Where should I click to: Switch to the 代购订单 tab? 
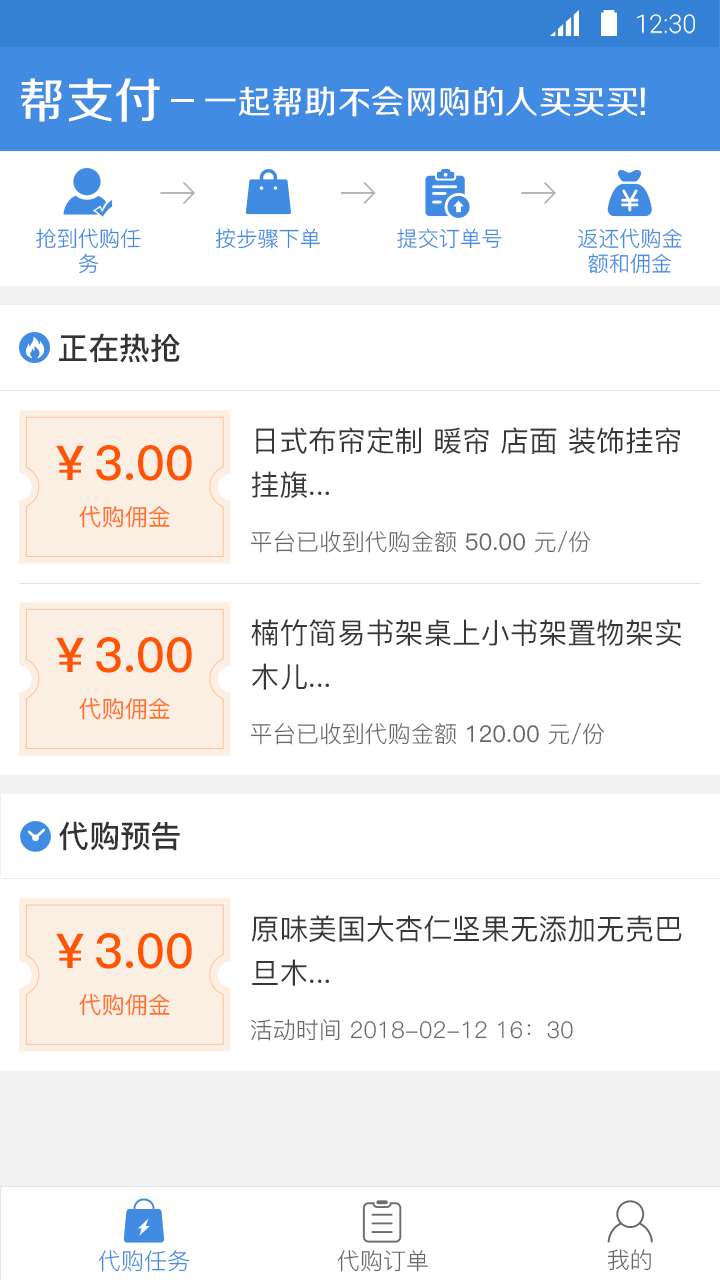[382, 1234]
